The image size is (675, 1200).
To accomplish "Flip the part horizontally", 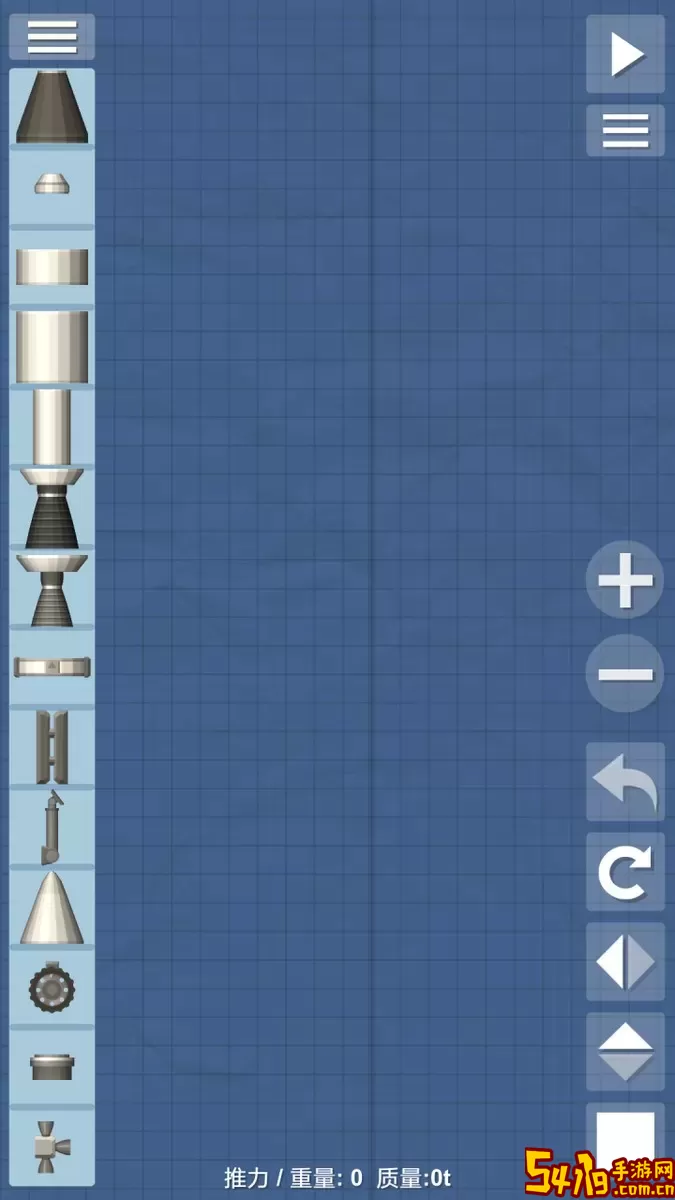I will [625, 962].
